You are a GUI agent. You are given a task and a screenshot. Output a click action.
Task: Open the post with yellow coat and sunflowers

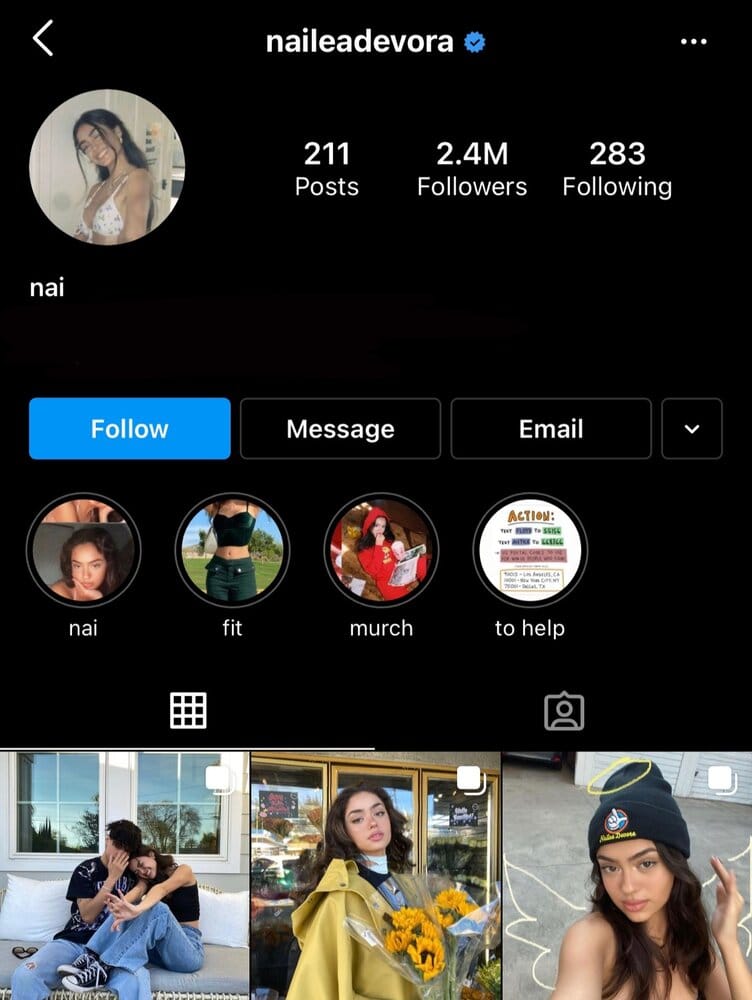tap(375, 876)
